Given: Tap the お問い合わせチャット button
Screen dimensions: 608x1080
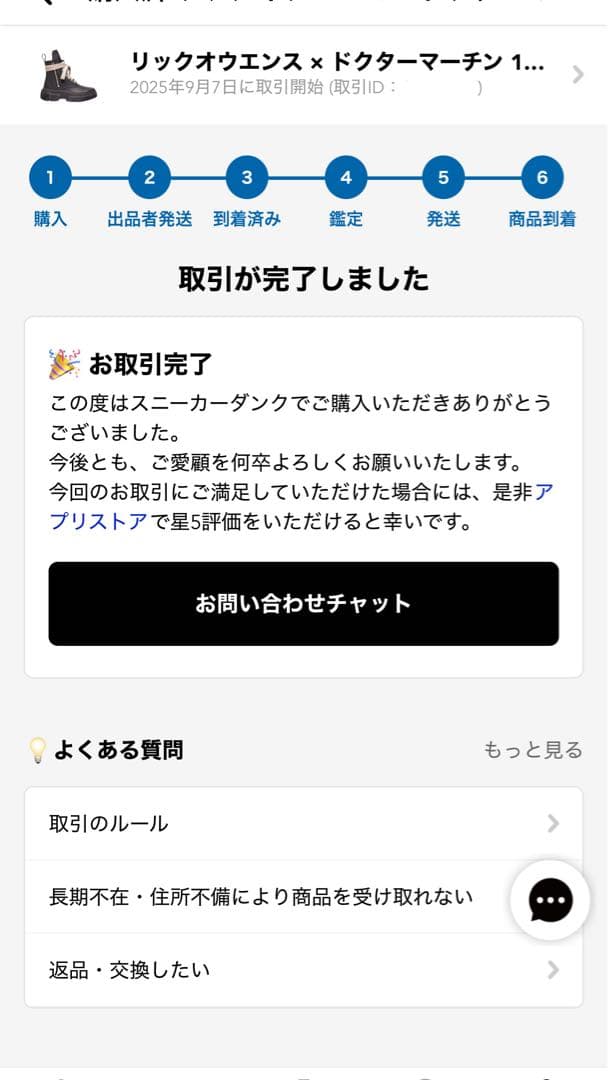Looking at the screenshot, I should [303, 603].
